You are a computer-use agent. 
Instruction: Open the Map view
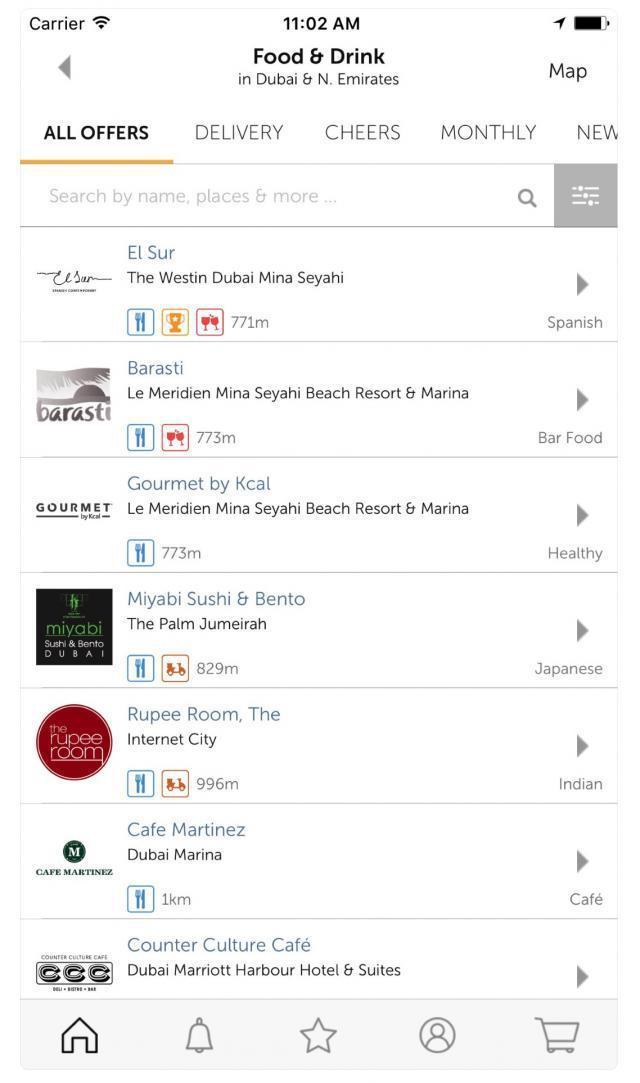pos(568,70)
